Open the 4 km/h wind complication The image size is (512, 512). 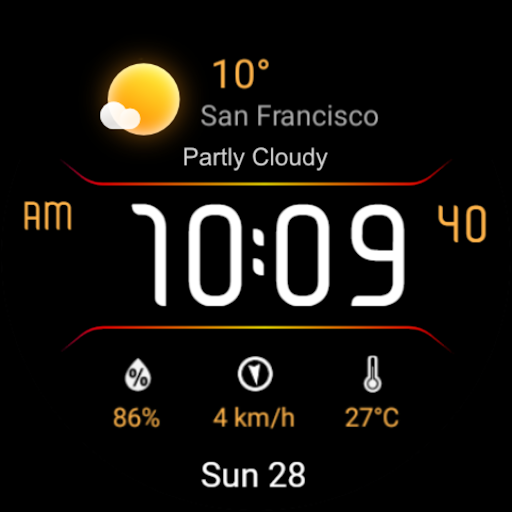[x=255, y=393]
